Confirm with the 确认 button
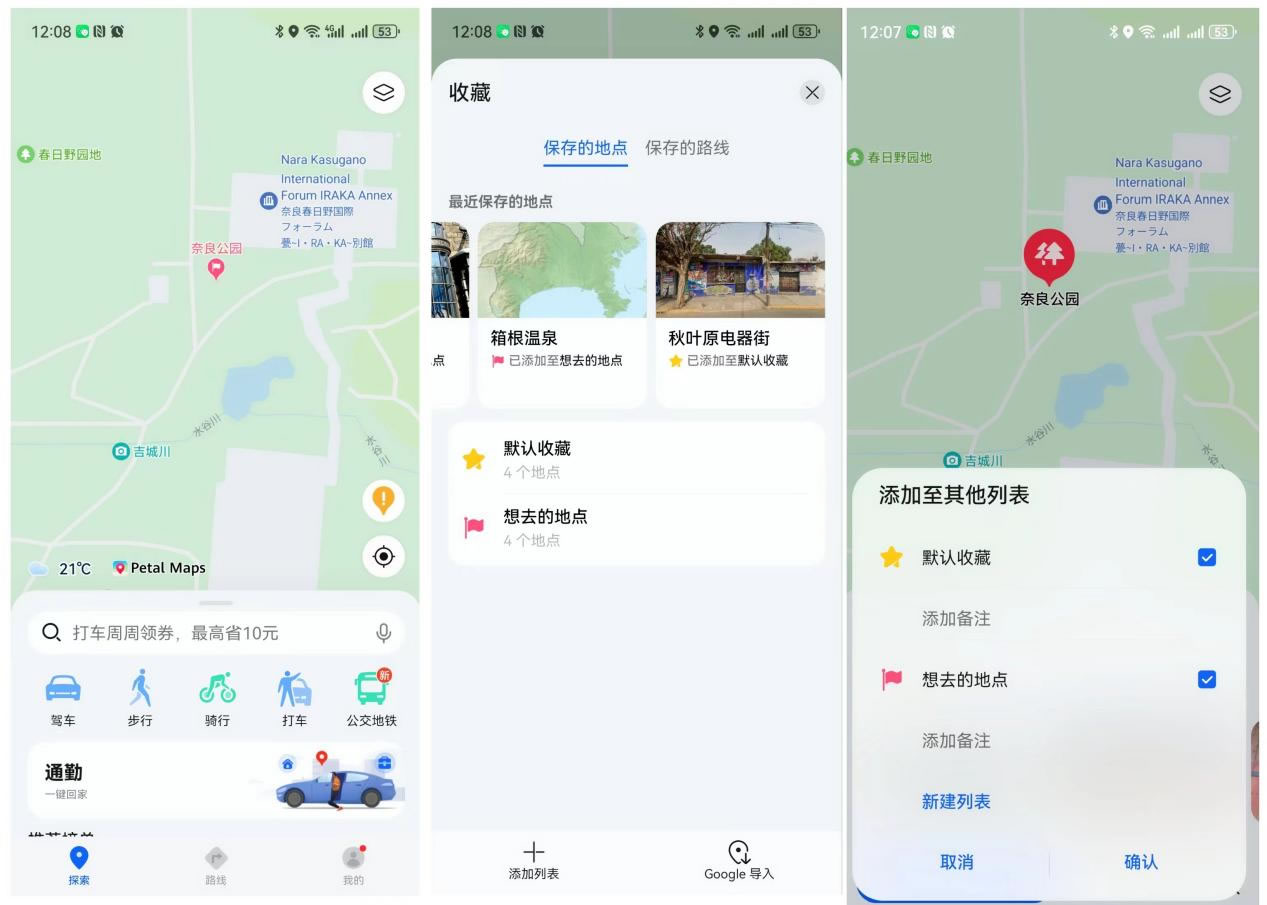This screenshot has width=1267, height=905. [x=1141, y=862]
